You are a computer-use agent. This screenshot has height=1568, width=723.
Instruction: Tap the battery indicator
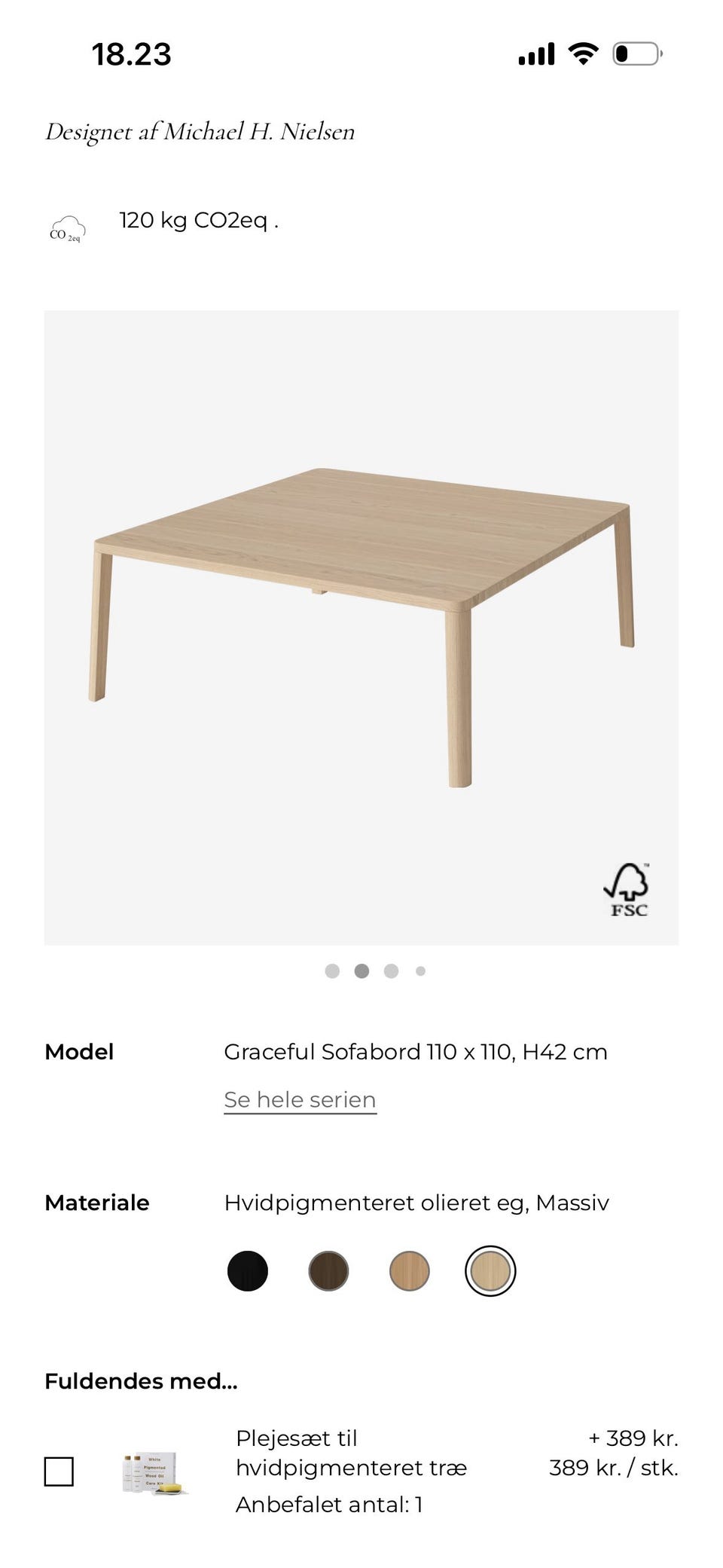click(x=635, y=53)
